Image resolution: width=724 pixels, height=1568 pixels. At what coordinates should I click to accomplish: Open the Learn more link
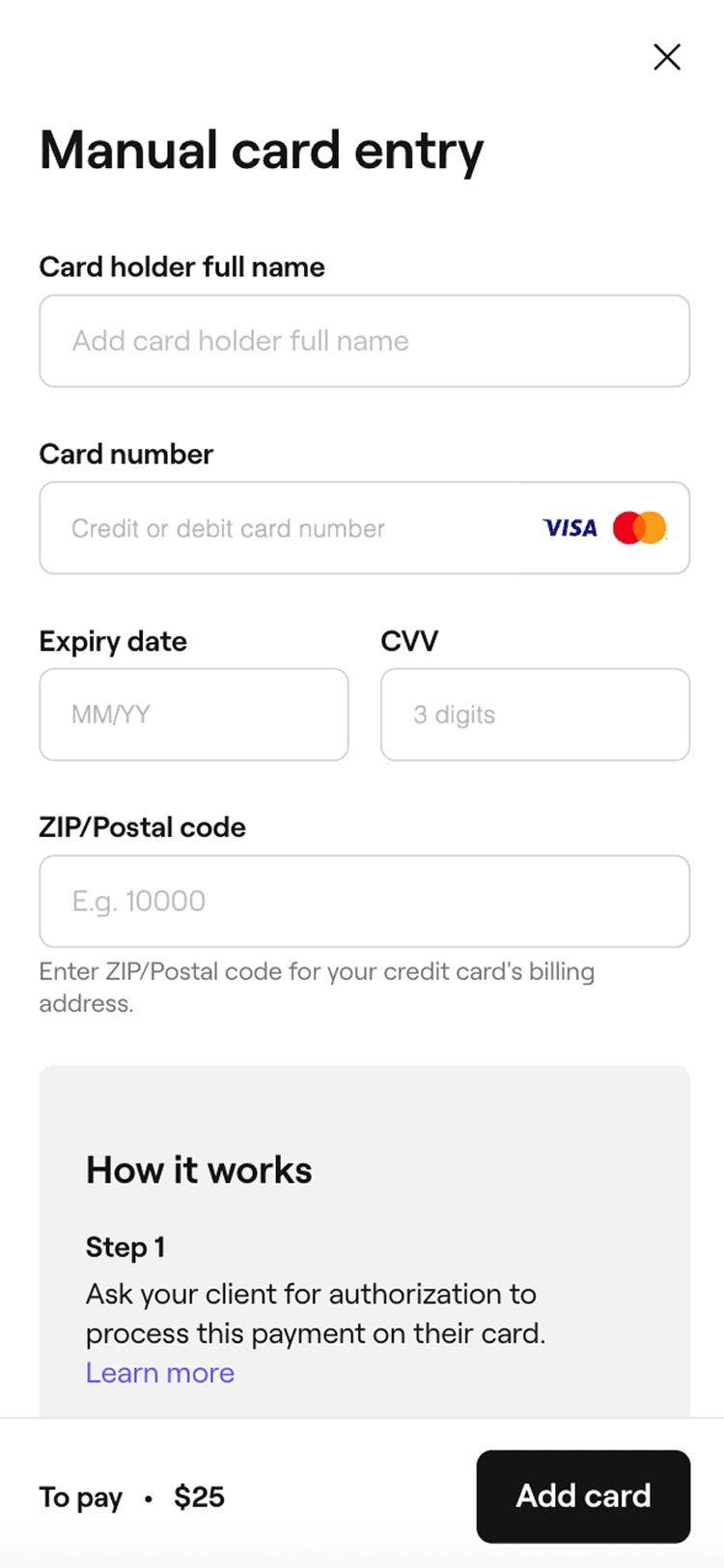click(160, 1373)
